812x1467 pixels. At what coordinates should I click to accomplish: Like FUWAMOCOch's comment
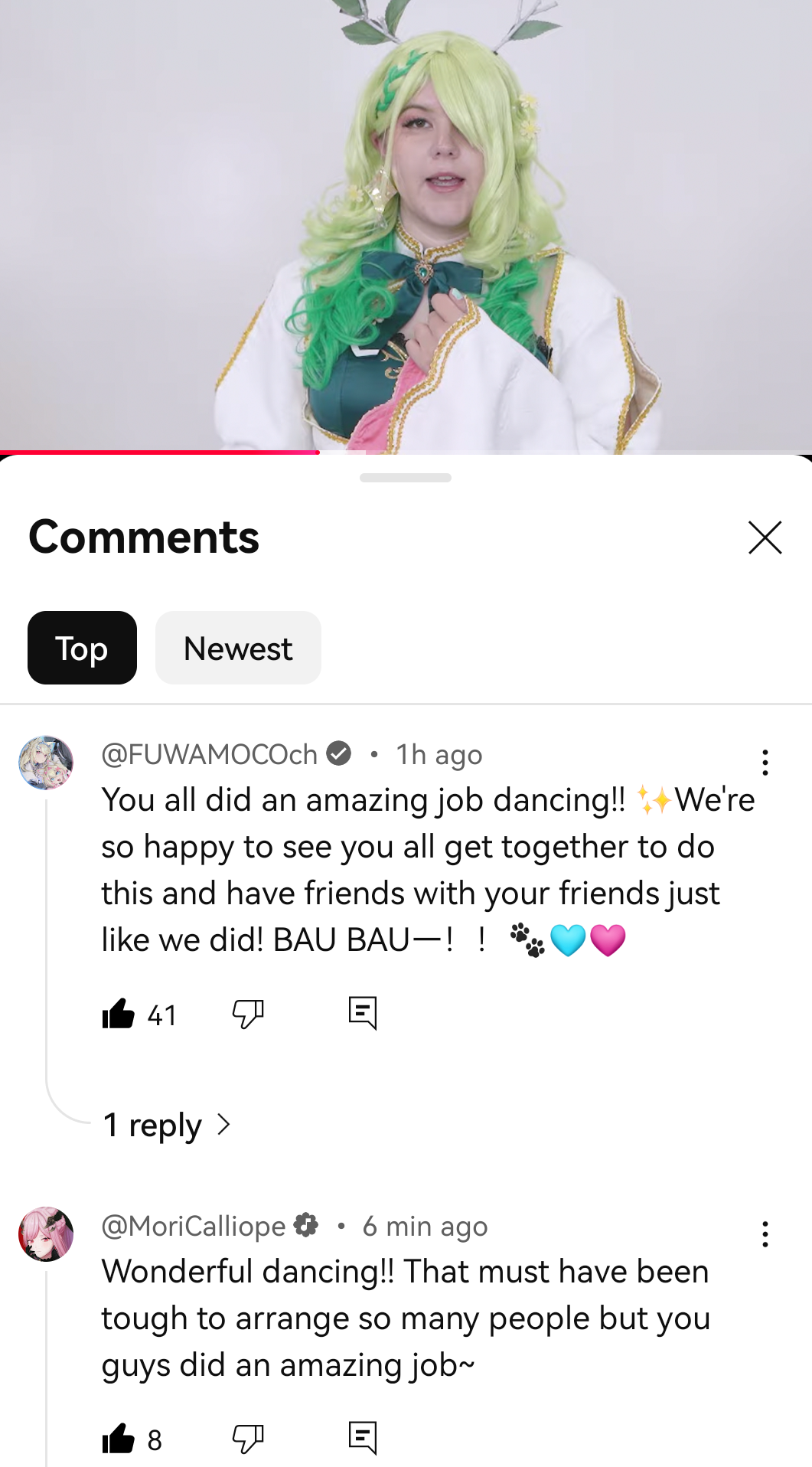(x=119, y=1014)
